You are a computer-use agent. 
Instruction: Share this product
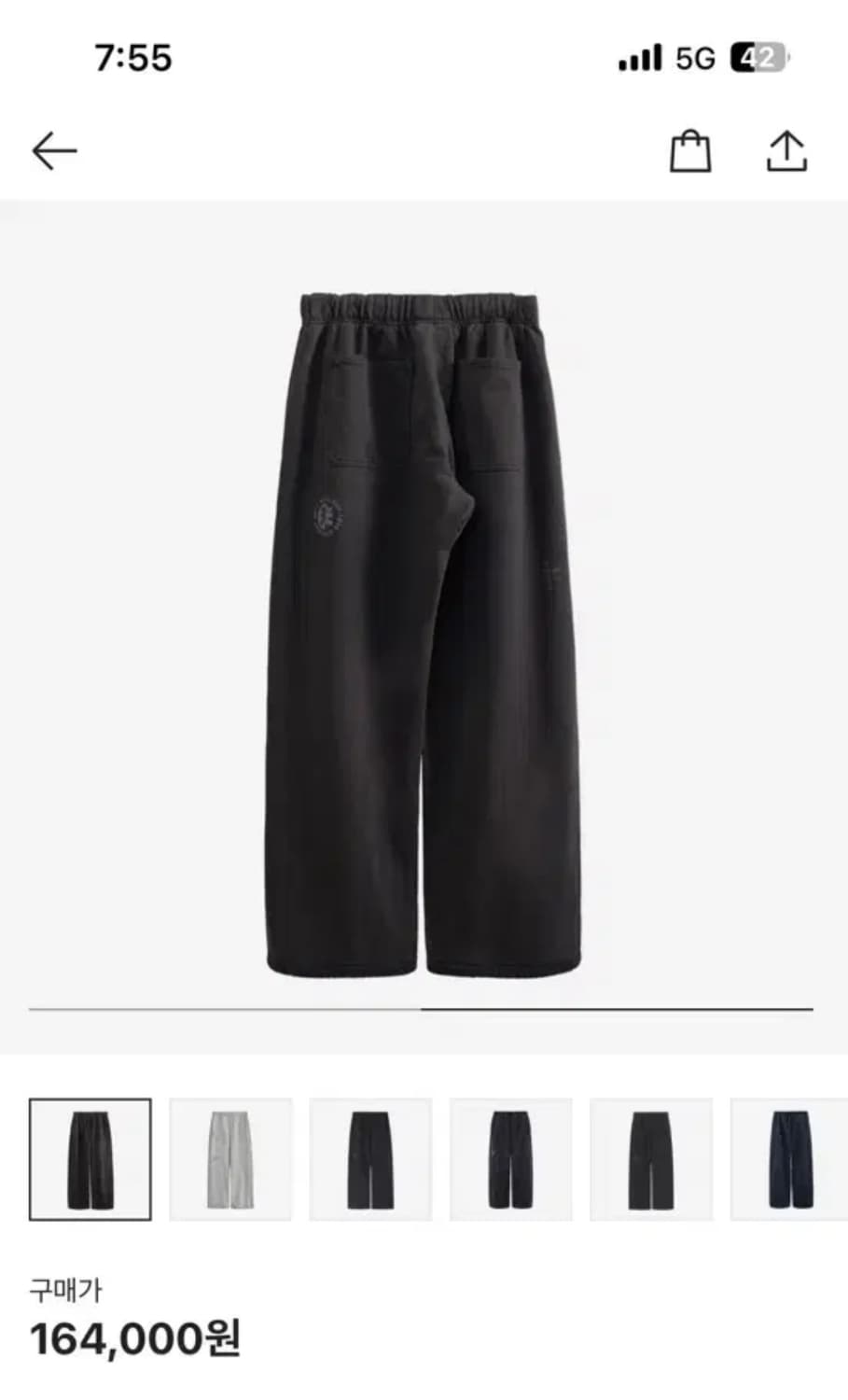click(x=786, y=151)
